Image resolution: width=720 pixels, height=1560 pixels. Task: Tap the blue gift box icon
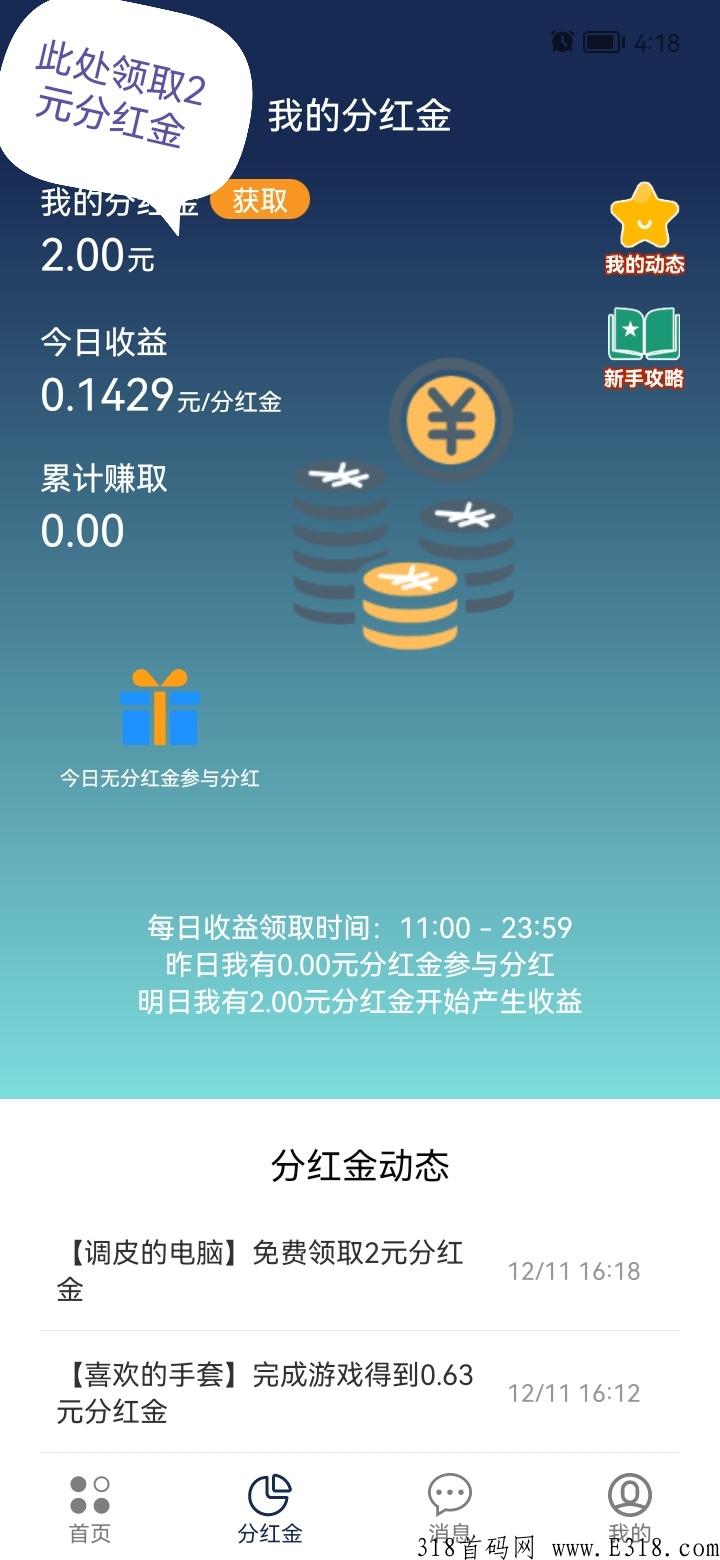pos(160,708)
